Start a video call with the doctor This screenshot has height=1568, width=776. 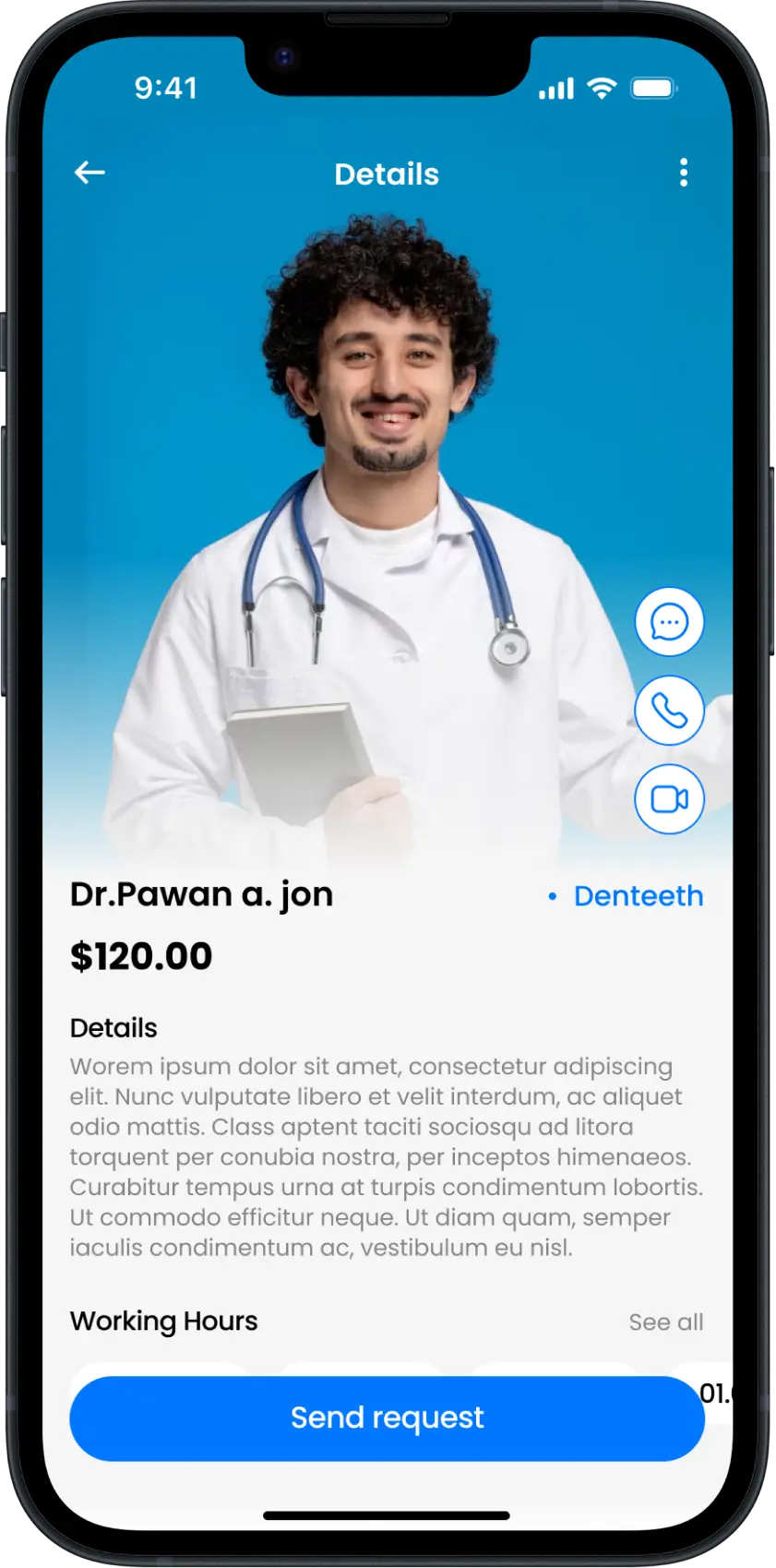[669, 799]
